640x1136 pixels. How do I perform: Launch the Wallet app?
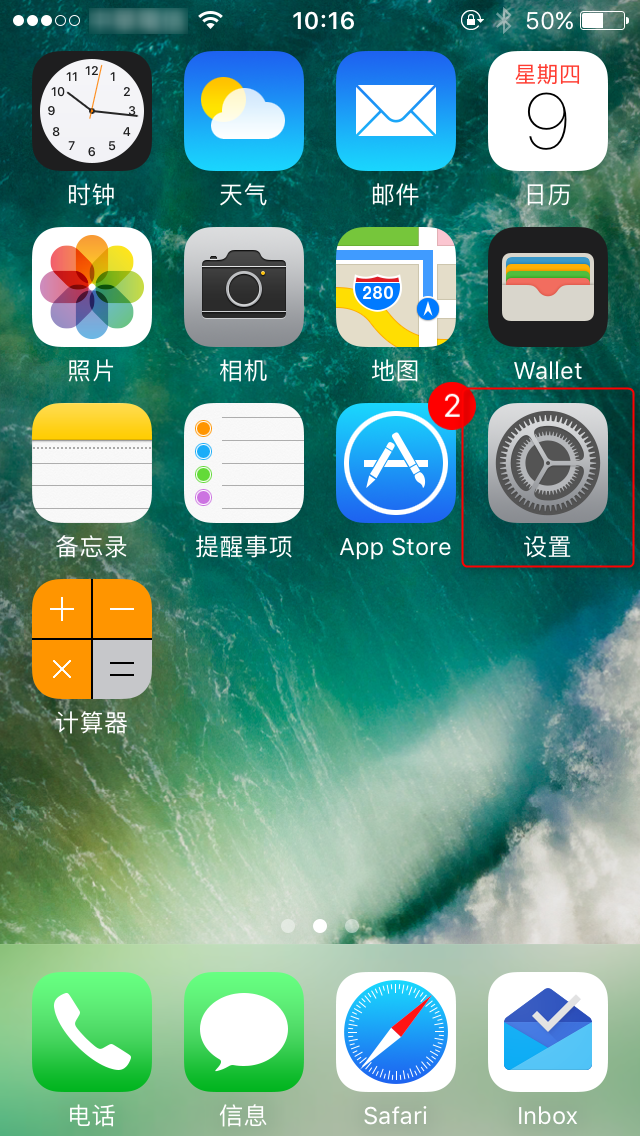pyautogui.click(x=548, y=287)
